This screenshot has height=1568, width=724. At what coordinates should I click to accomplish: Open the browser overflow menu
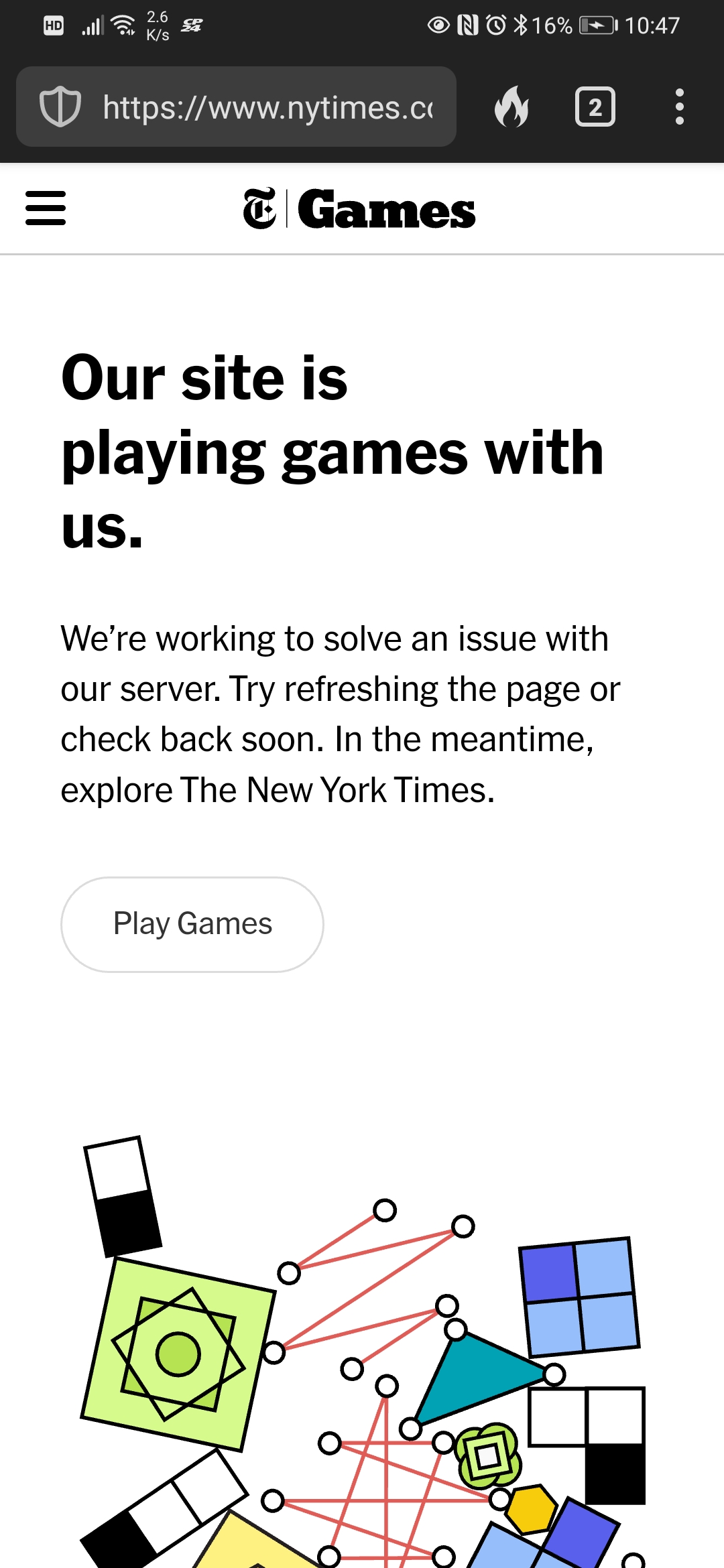click(680, 107)
